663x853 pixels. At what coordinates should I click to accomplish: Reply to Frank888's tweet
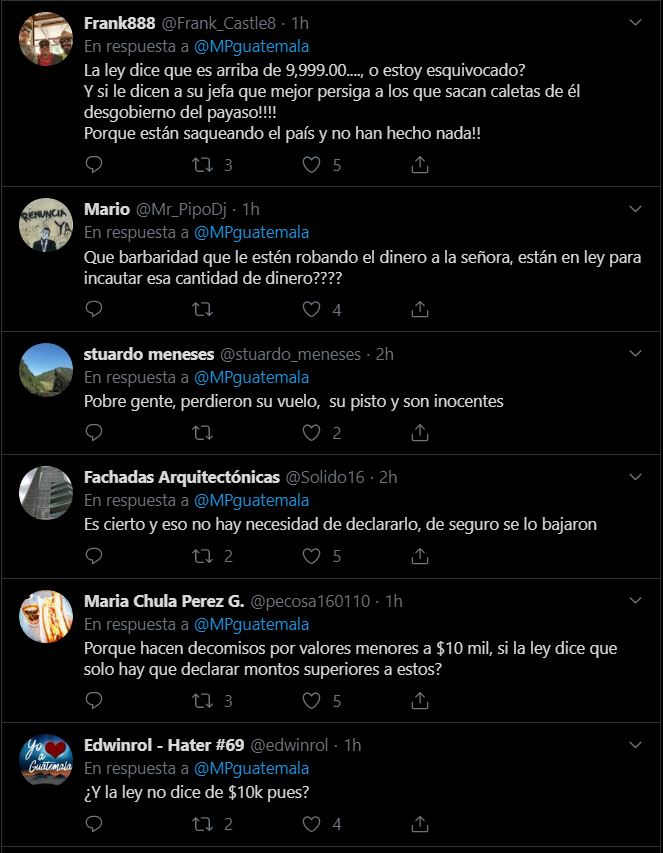pos(93,165)
